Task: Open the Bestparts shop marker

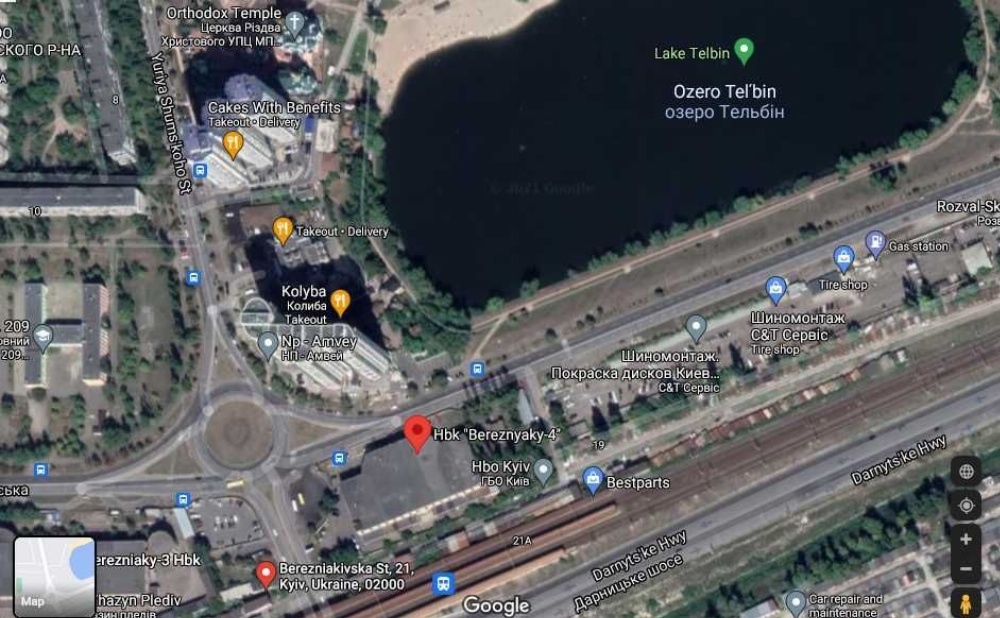Action: click(592, 479)
